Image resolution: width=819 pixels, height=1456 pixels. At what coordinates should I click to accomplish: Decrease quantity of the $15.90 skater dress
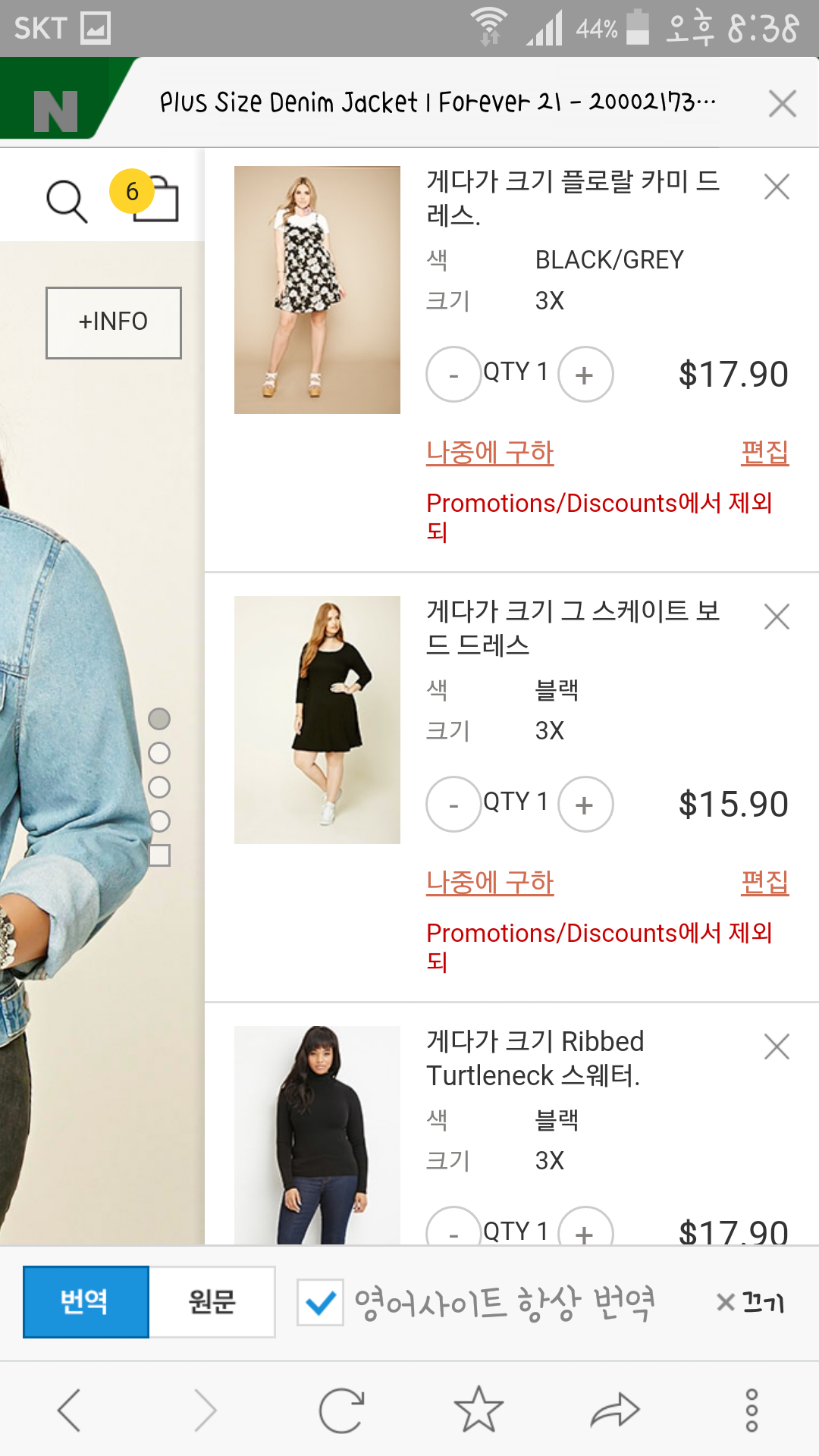click(453, 805)
